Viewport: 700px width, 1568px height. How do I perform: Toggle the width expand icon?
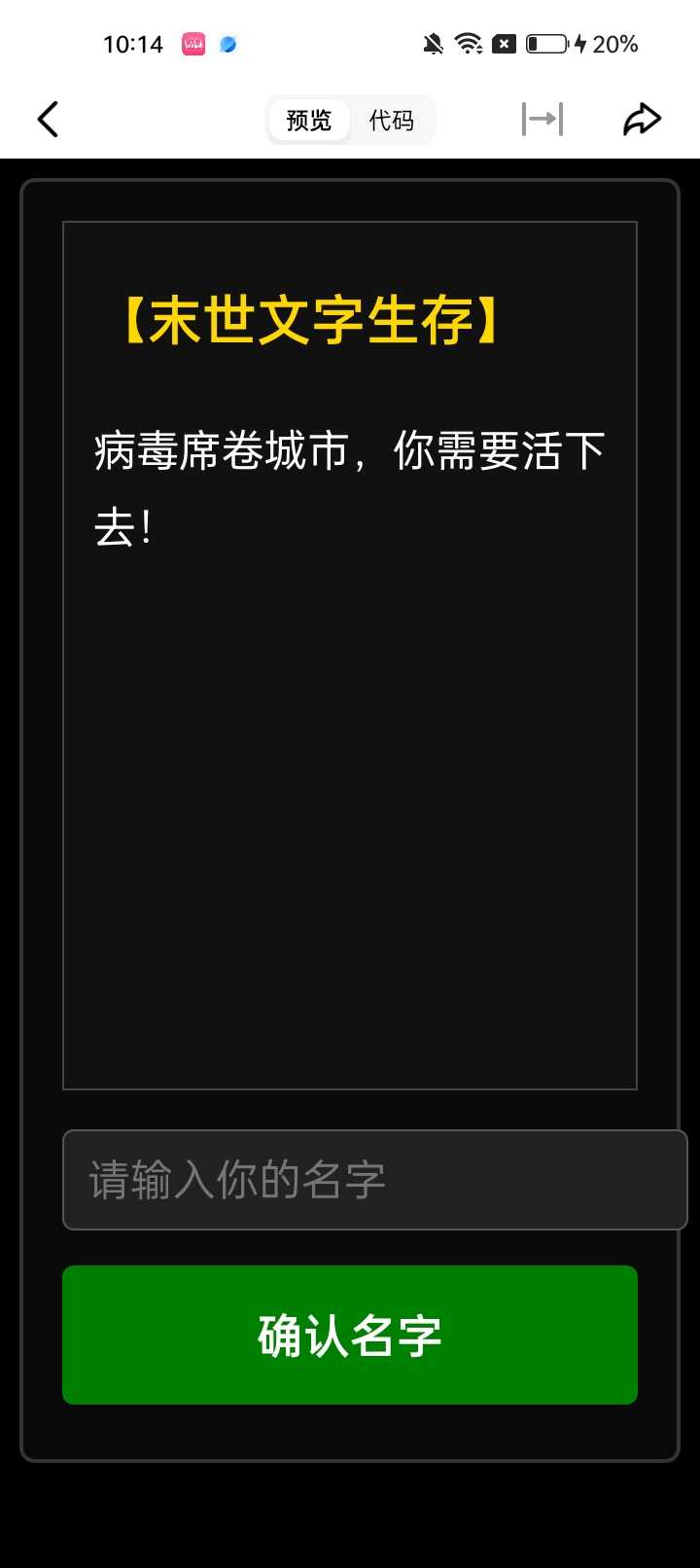point(542,120)
